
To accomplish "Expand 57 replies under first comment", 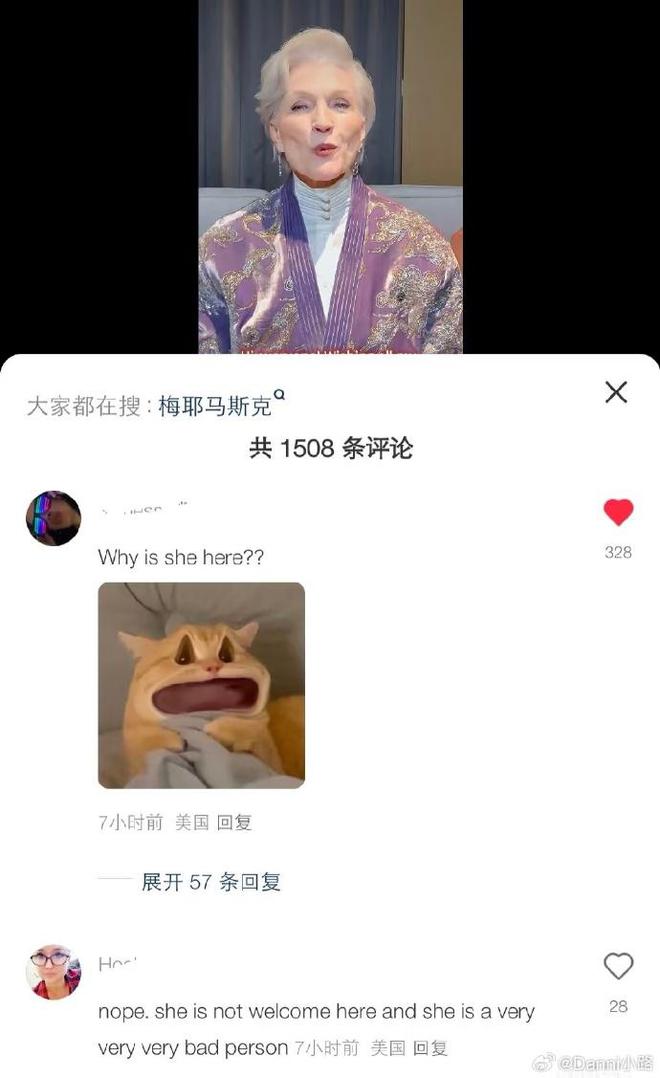I will pyautogui.click(x=210, y=882).
